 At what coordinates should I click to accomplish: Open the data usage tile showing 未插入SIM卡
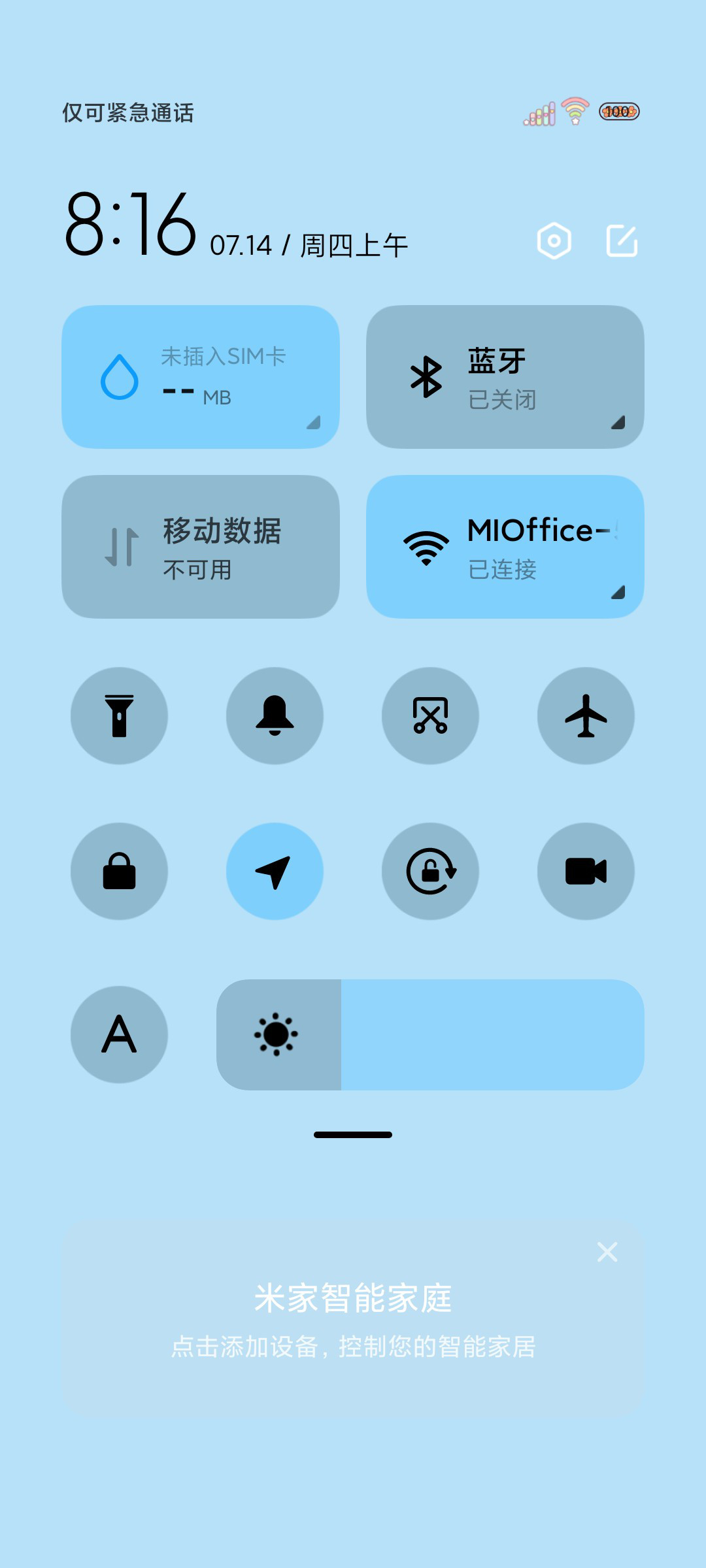(201, 377)
